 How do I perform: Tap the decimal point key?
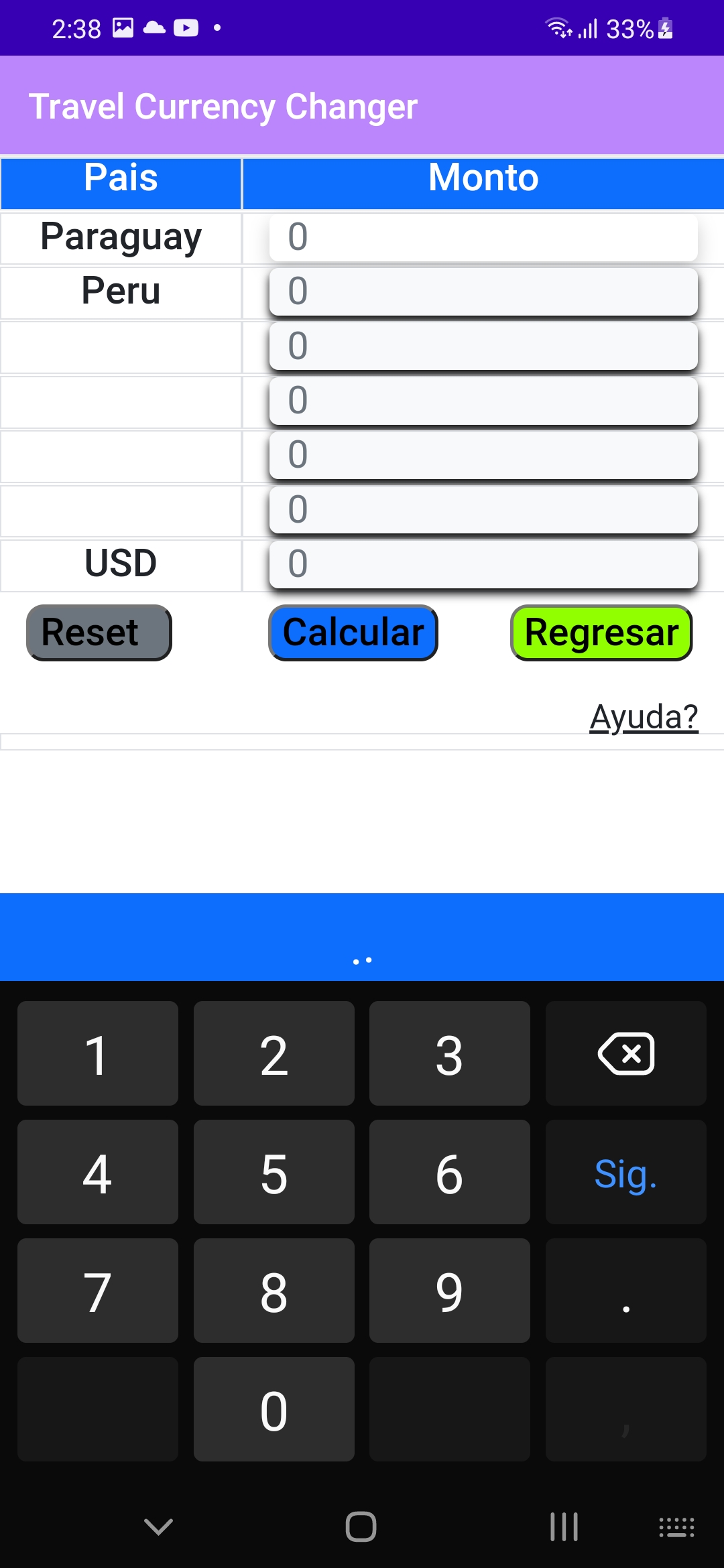pyautogui.click(x=625, y=1291)
